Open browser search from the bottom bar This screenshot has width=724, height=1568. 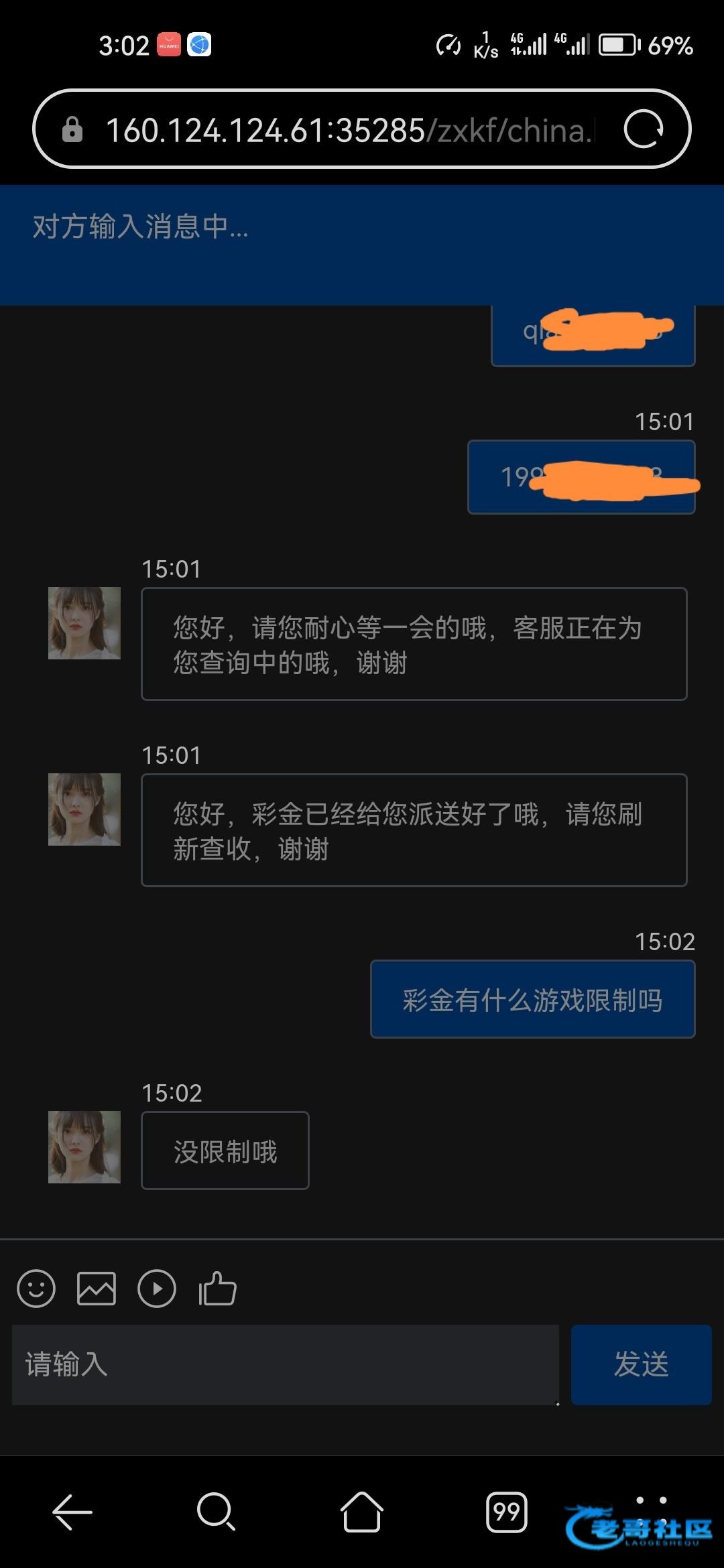pyautogui.click(x=217, y=1512)
